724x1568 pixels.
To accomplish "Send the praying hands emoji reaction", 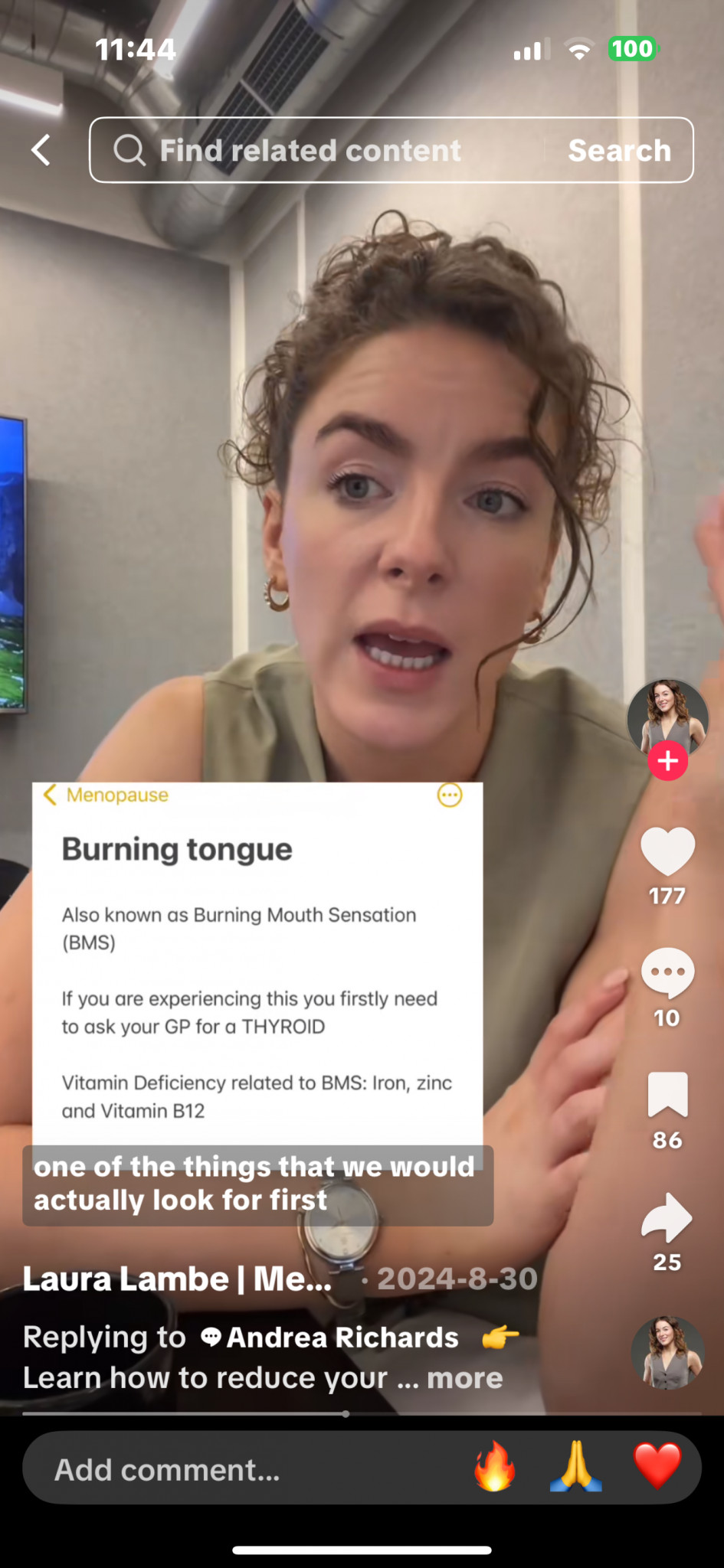I will (576, 1466).
